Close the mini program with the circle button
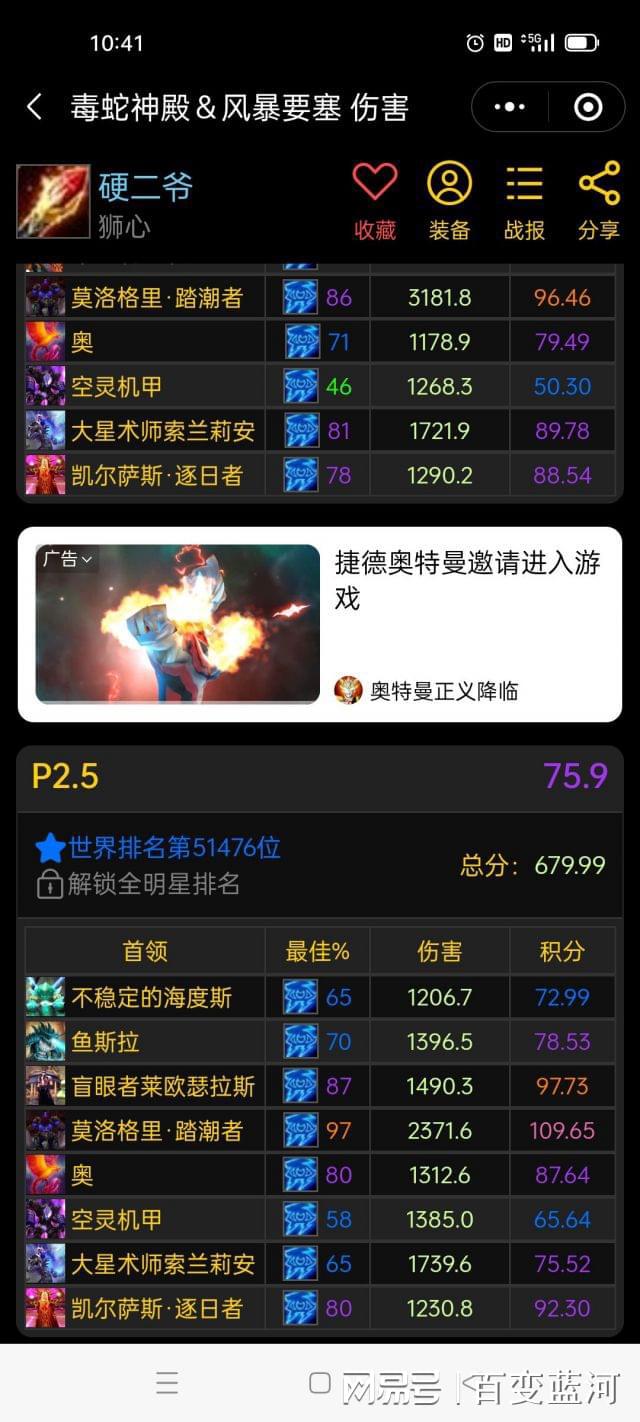The width and height of the screenshot is (640, 1422). point(587,107)
